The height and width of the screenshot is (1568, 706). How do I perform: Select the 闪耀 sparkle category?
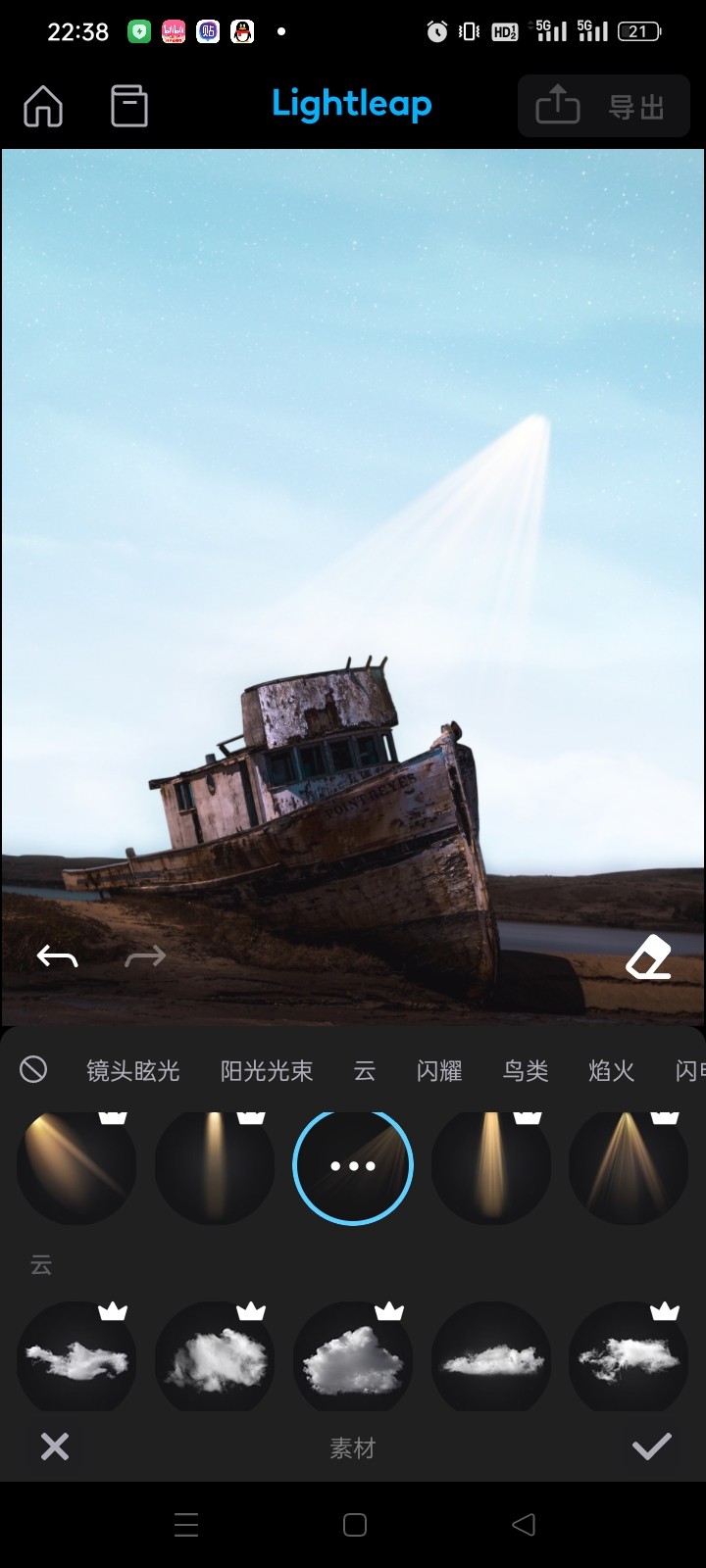438,1071
